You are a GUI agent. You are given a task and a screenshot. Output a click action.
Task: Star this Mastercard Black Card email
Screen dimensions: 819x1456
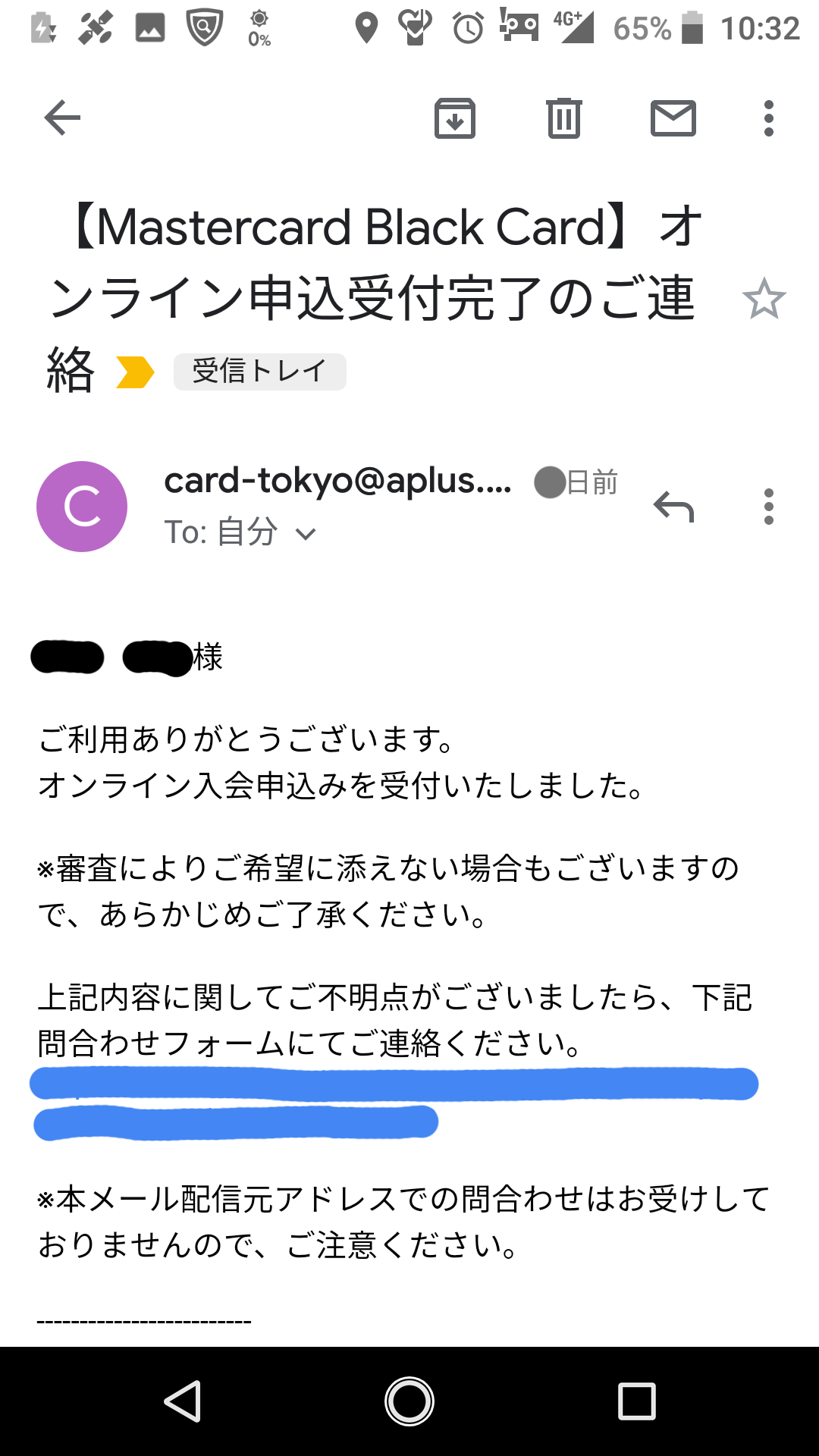[x=764, y=299]
